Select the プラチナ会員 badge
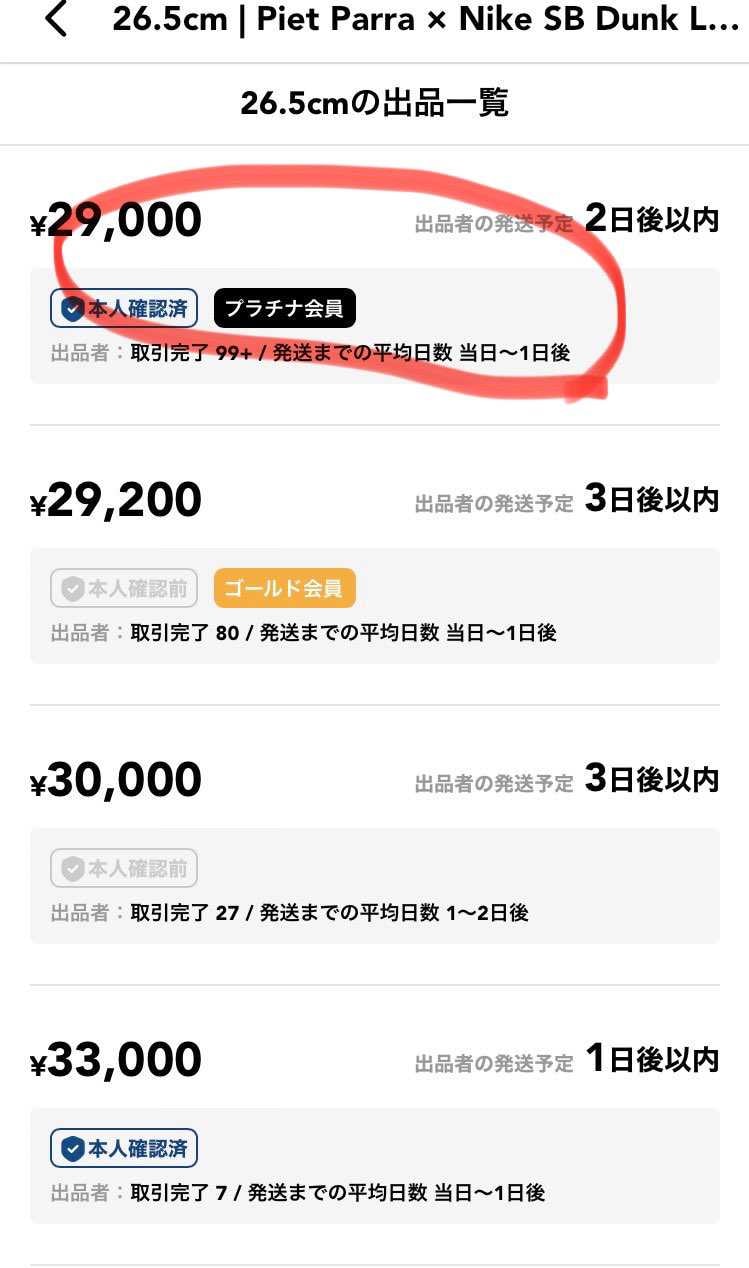Image resolution: width=749 pixels, height=1268 pixels. (x=284, y=308)
